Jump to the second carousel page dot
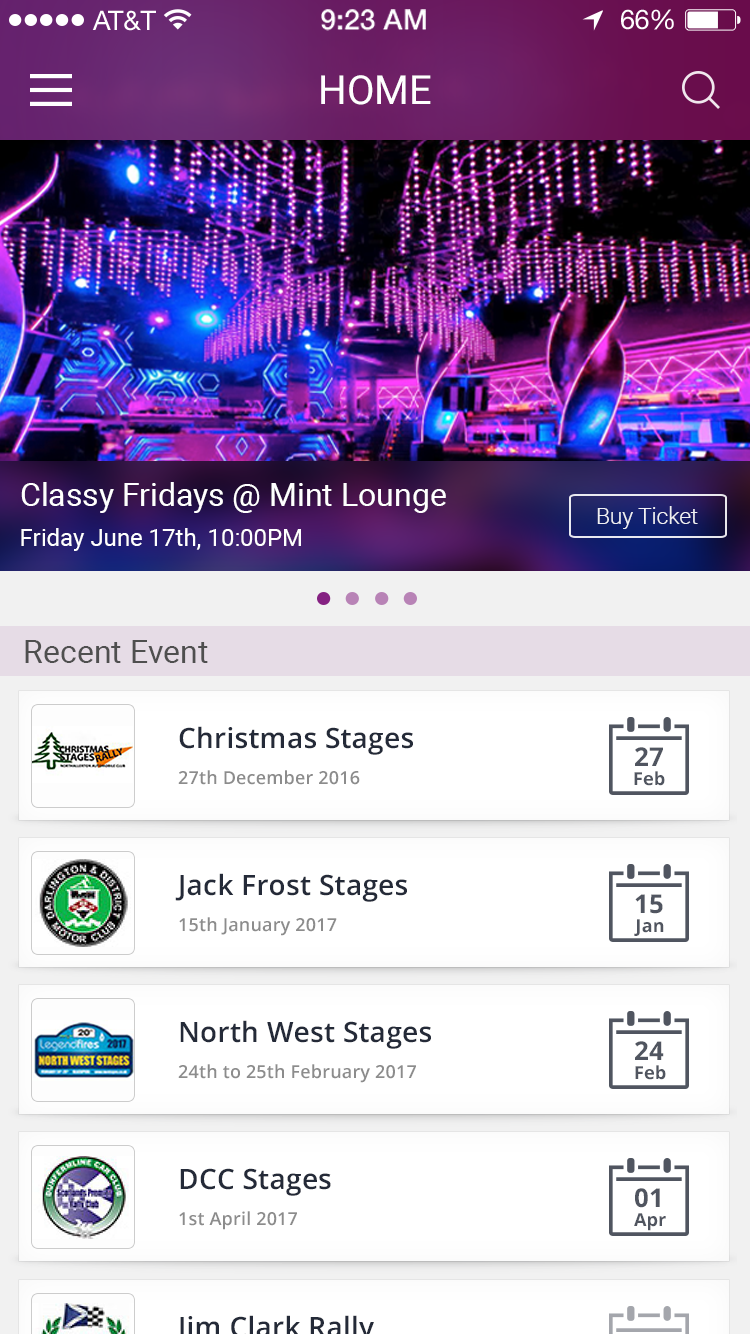750x1334 pixels. 352,599
